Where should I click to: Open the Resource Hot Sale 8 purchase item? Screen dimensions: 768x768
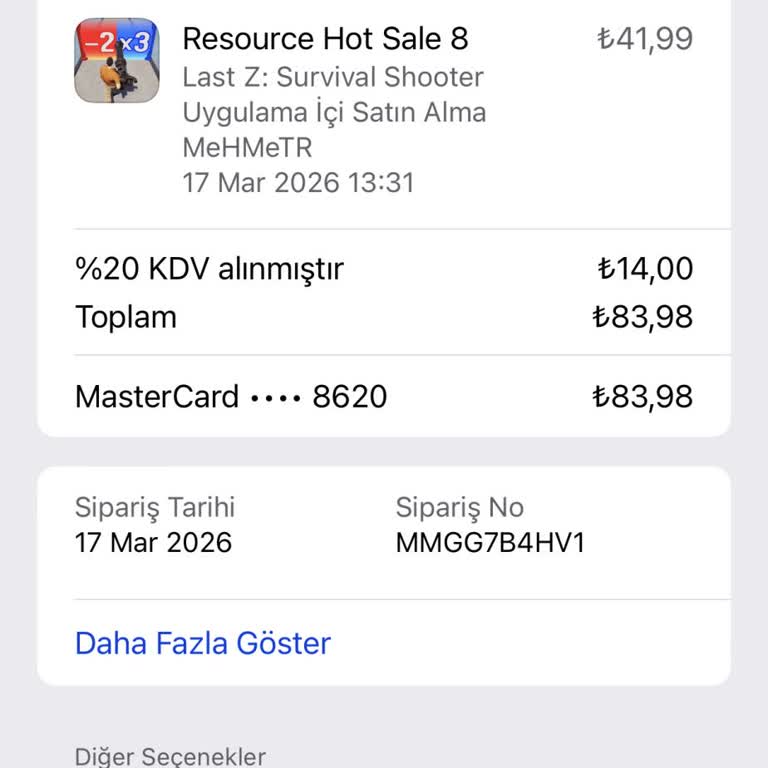pos(325,40)
